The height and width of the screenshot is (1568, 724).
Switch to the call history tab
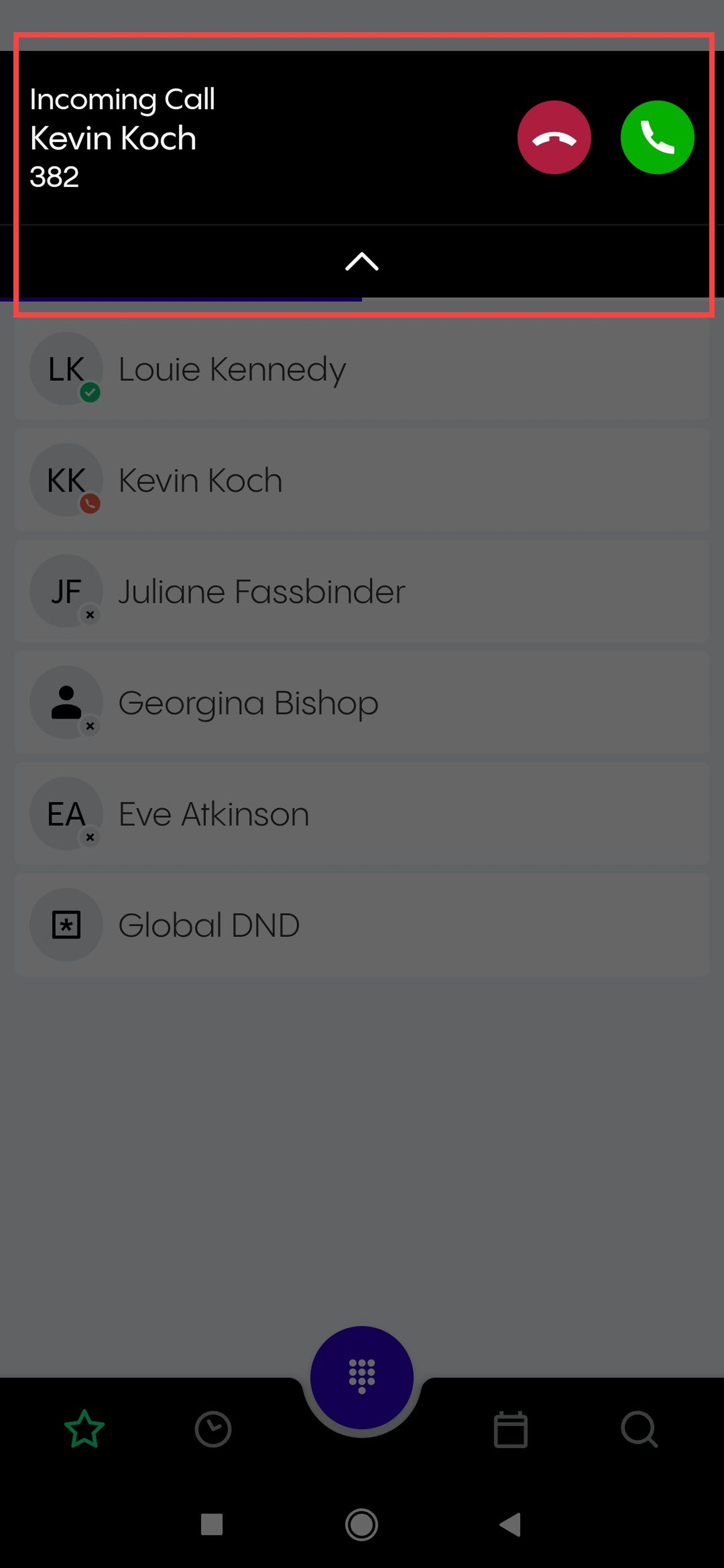[212, 1429]
